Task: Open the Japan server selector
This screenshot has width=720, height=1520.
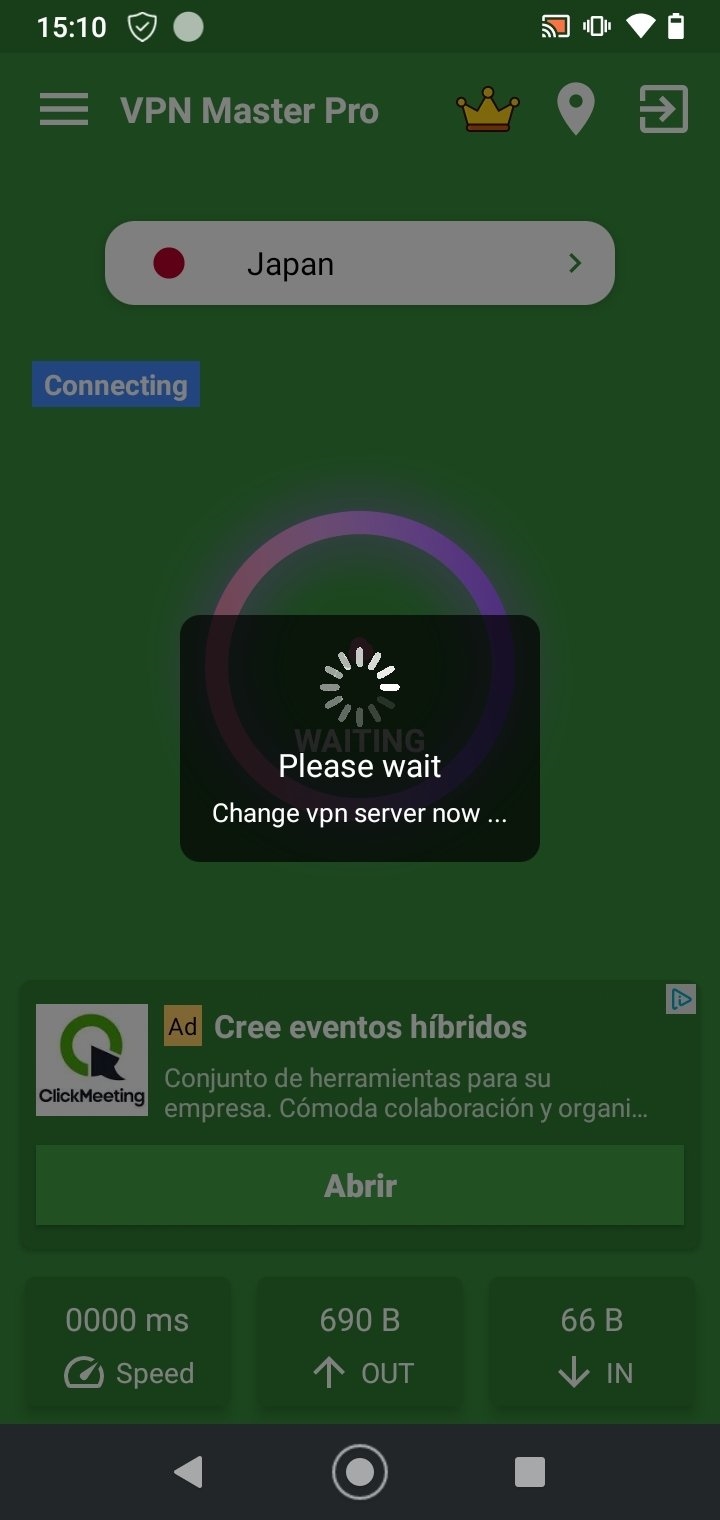Action: tap(360, 263)
